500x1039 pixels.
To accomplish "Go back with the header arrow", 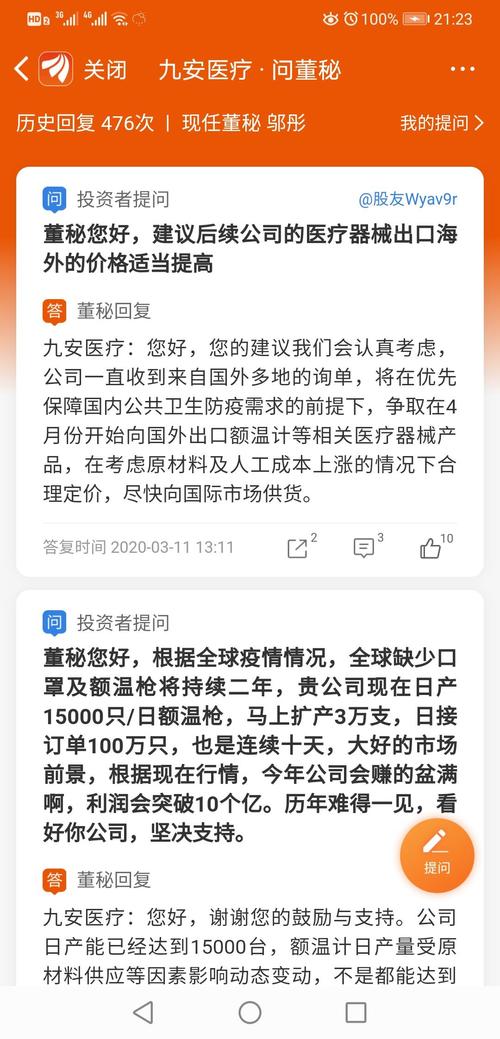I will [22, 69].
